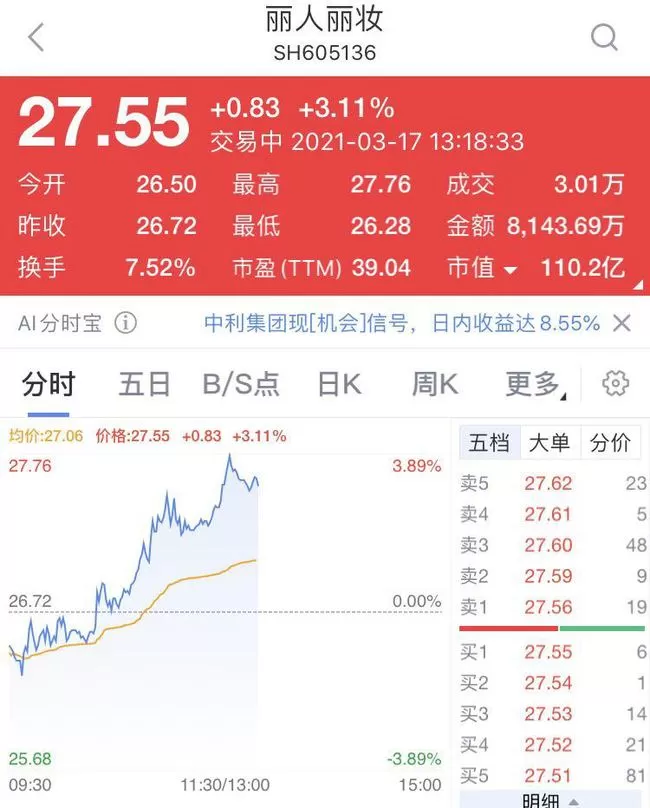
Task: Toggle the 市值 dropdown arrow
Action: click(510, 270)
